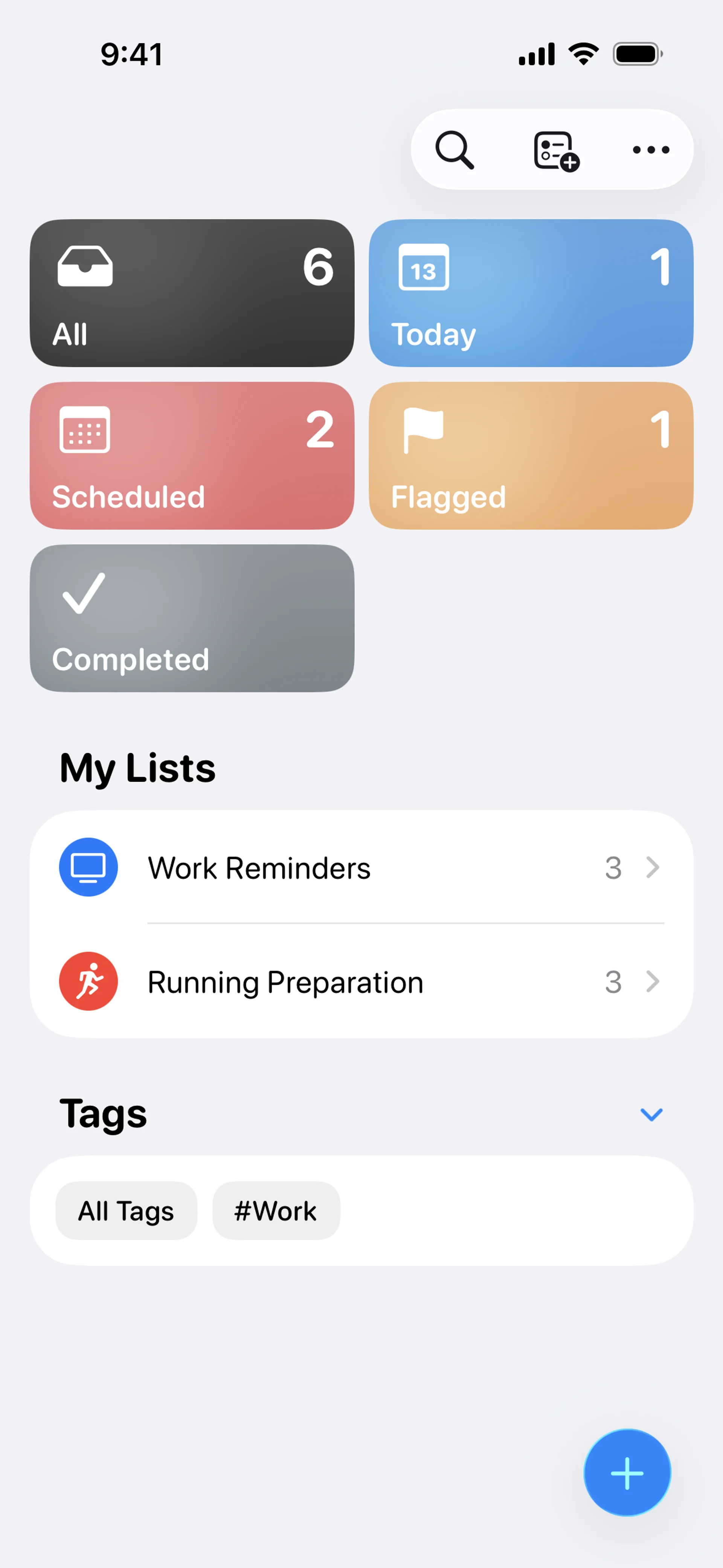
Task: Open the search magnifier icon
Action: [x=454, y=150]
